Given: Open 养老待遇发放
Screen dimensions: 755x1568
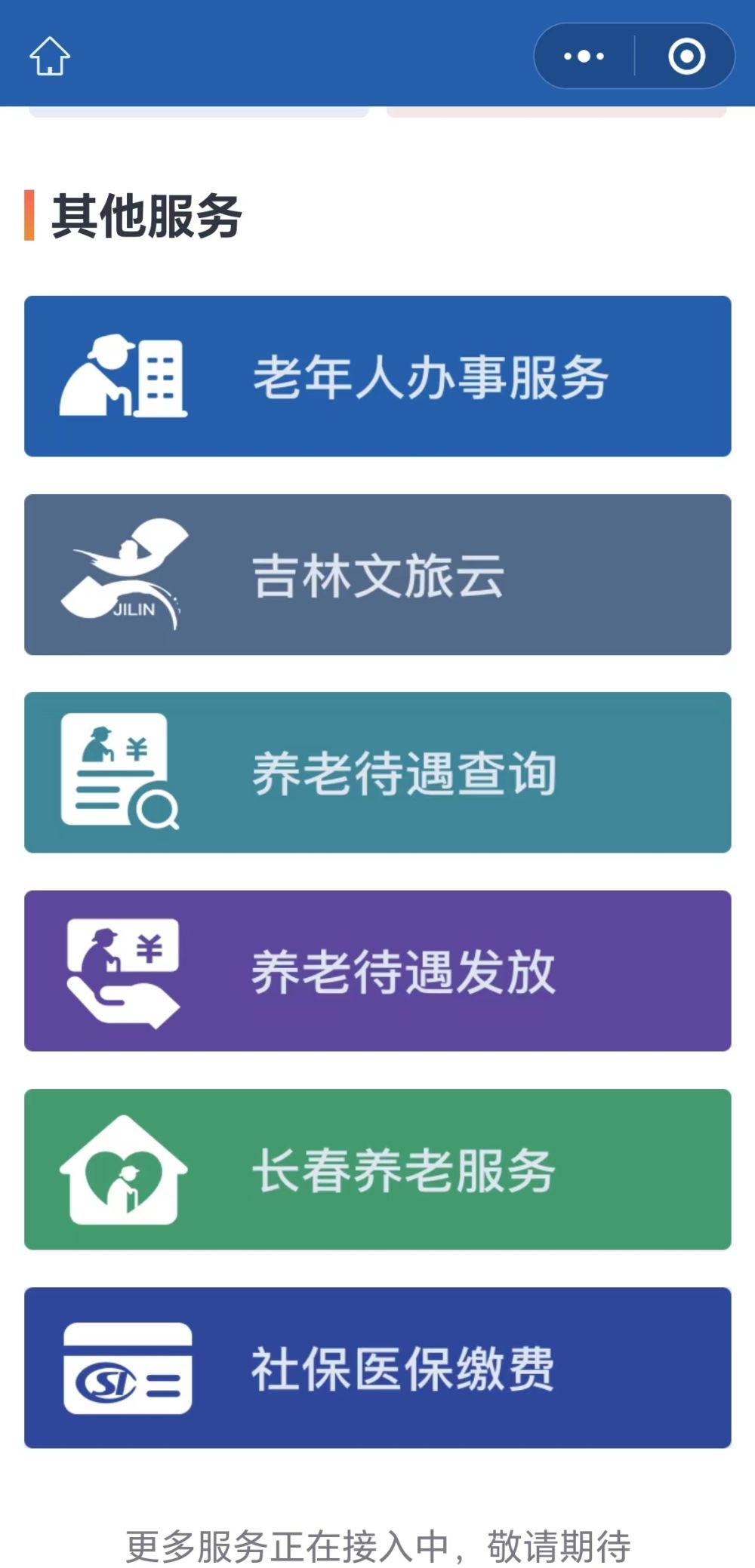Looking at the screenshot, I should point(377,971).
